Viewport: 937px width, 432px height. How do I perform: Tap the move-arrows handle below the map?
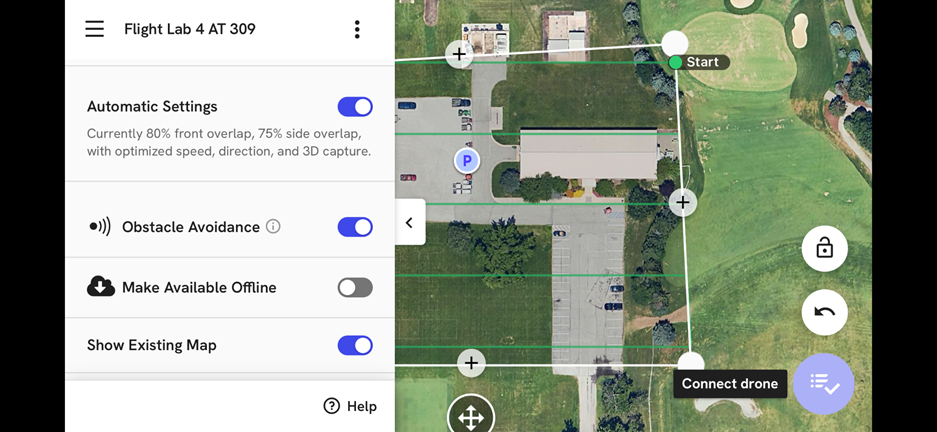coord(471,416)
